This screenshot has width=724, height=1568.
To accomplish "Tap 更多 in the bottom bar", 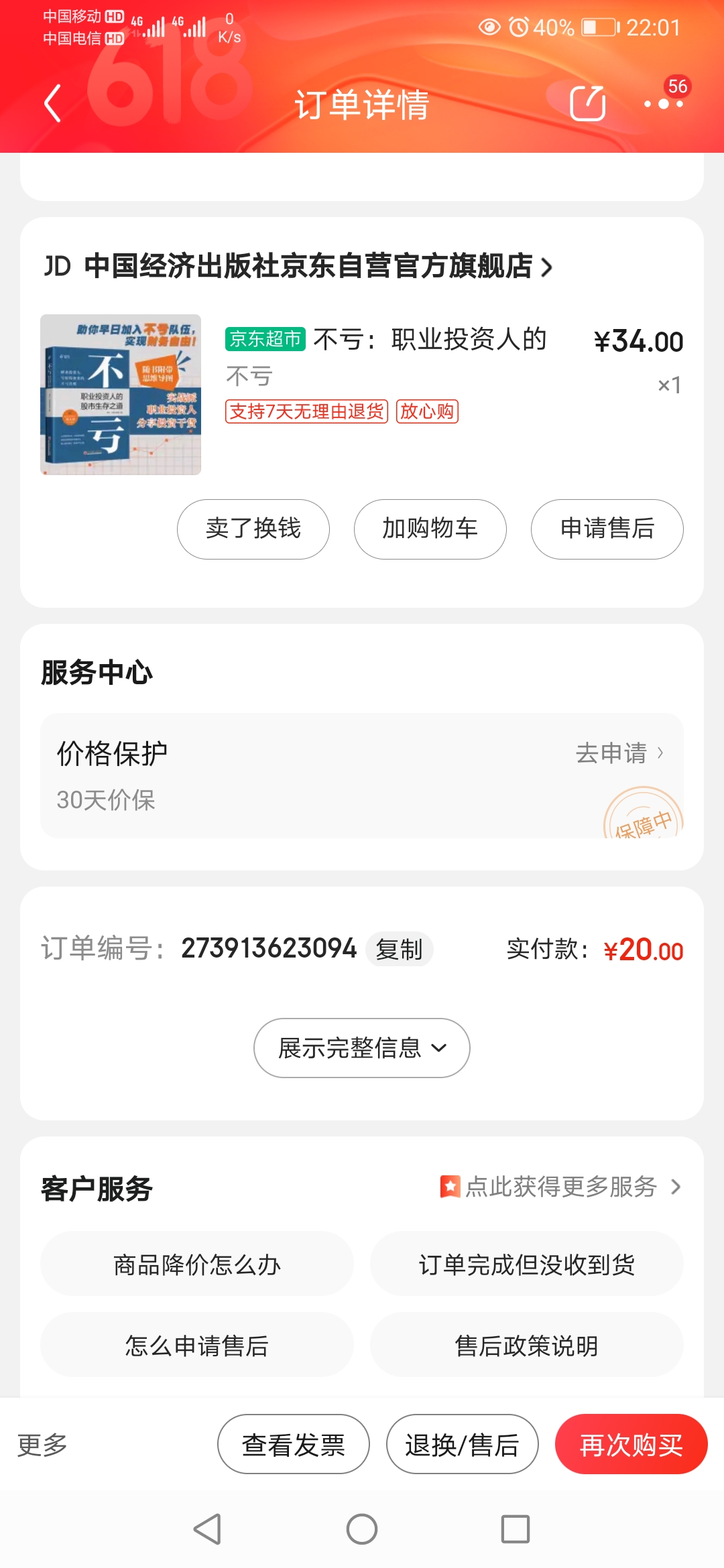I will coord(42,1445).
